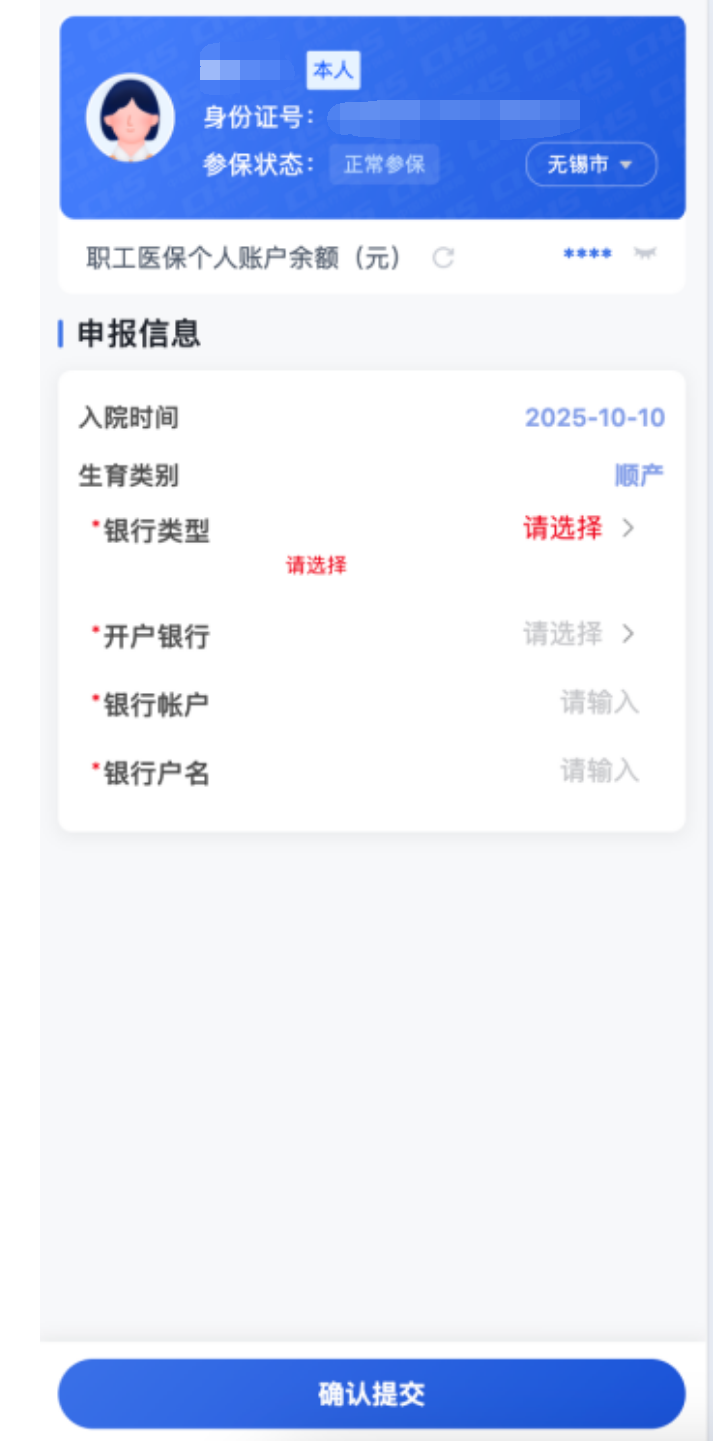Tap the user avatar photo
This screenshot has height=1441, width=725.
(129, 120)
